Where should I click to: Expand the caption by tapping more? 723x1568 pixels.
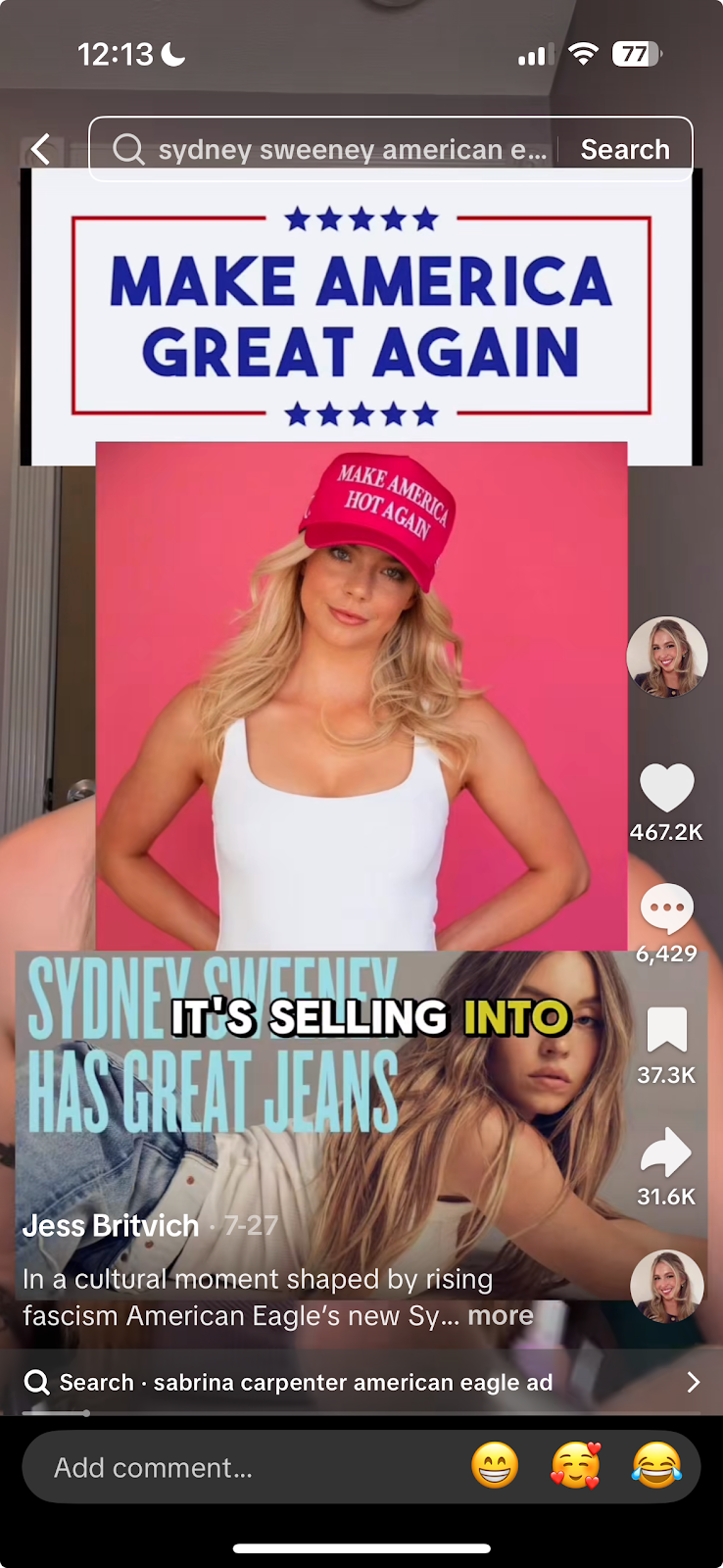(x=501, y=1315)
